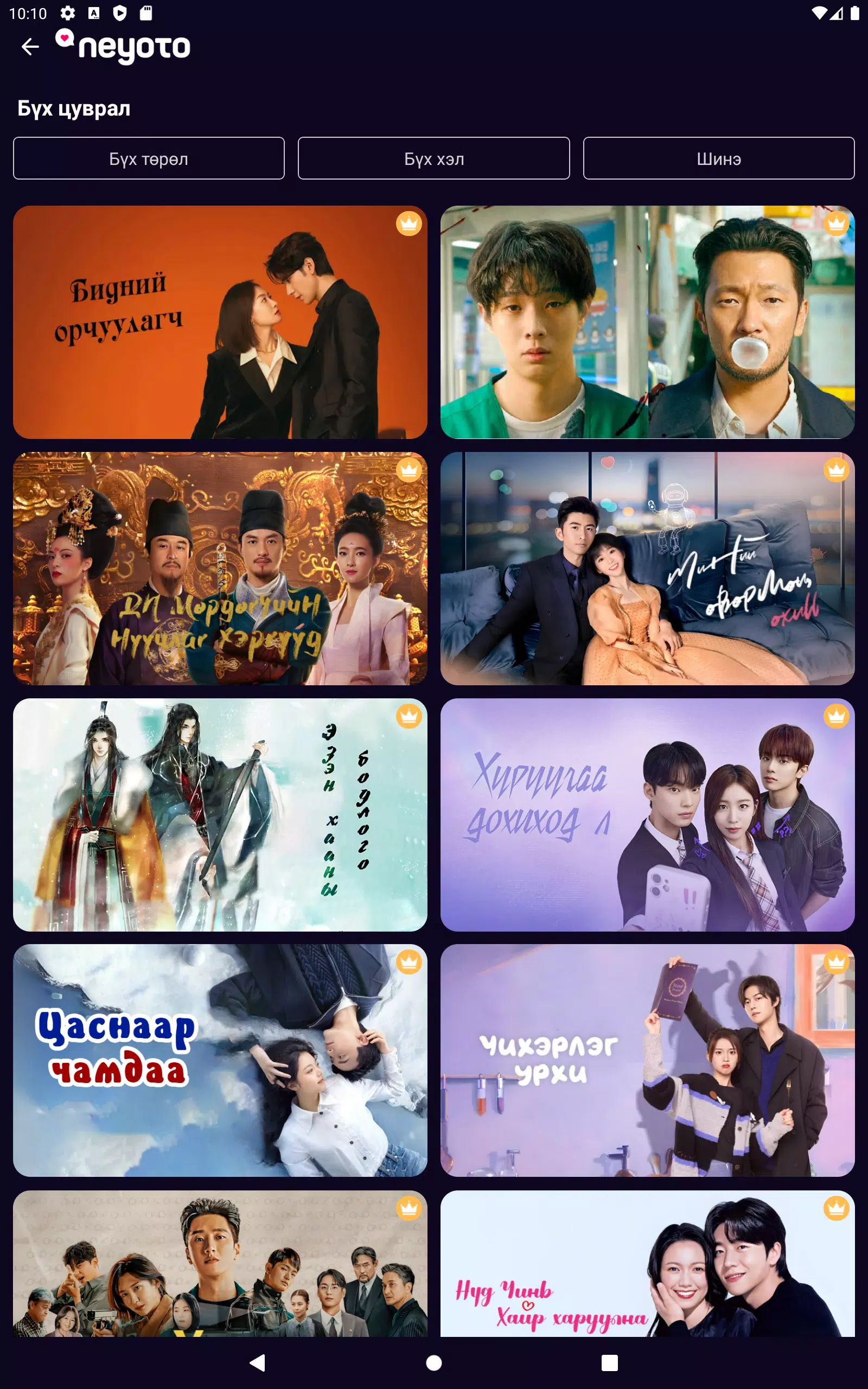Open recent apps from navigation bar
868x1389 pixels.
tap(609, 1362)
